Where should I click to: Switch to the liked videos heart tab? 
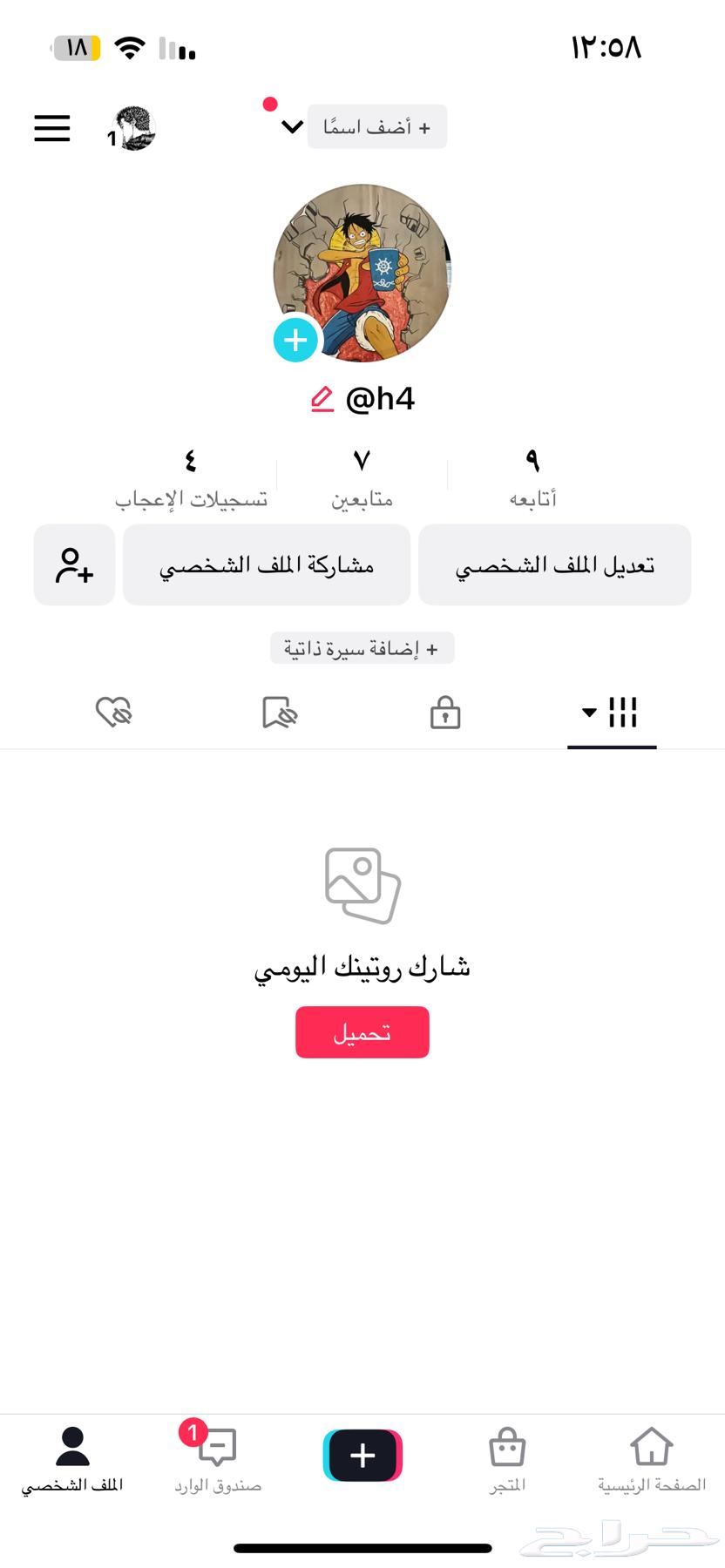point(113,713)
